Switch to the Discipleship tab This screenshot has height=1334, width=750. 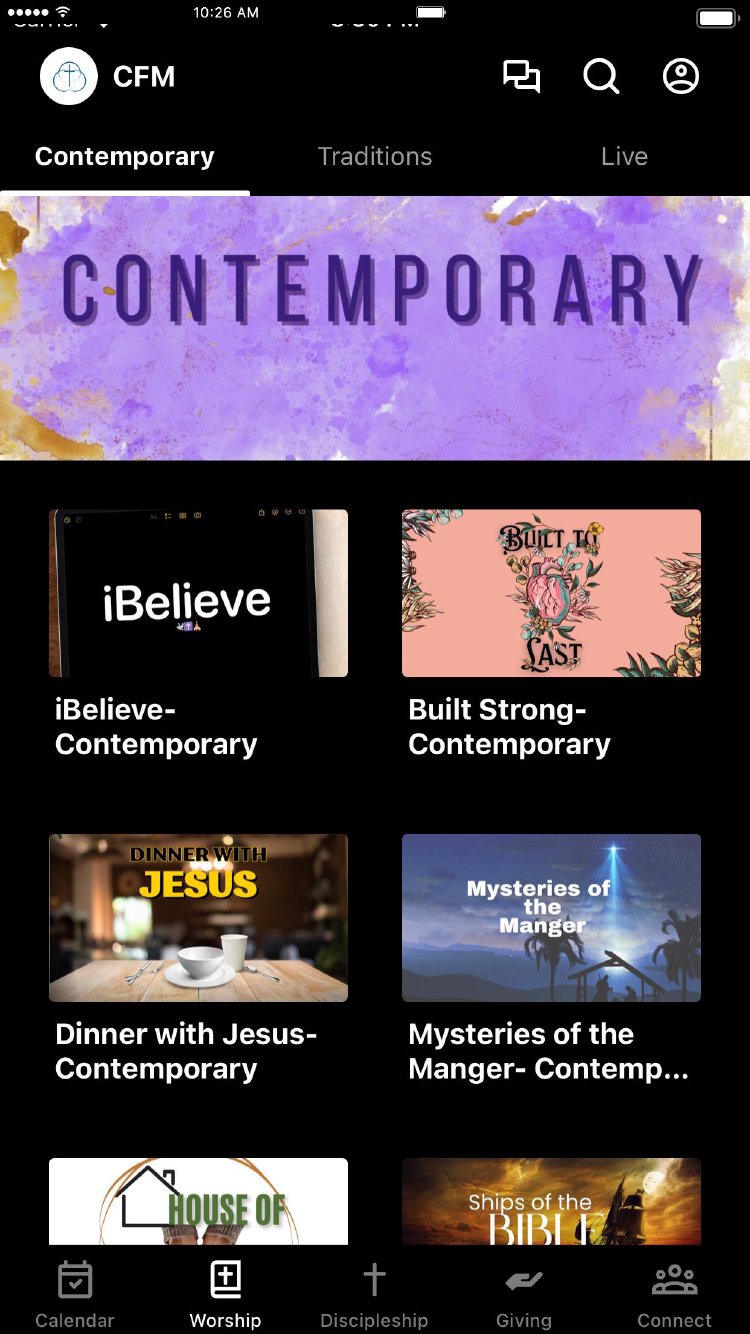(x=374, y=1295)
